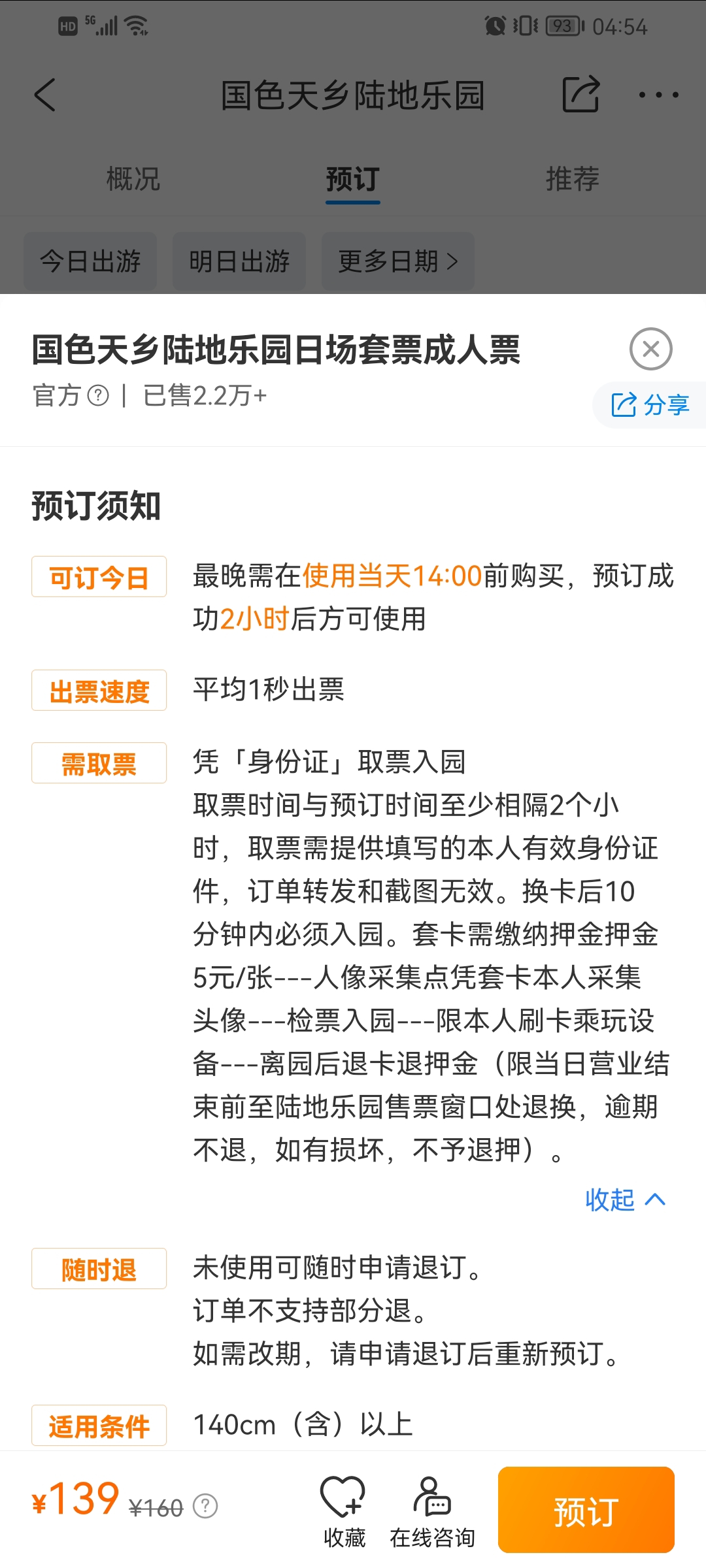Switch to the 概况 tab
The height and width of the screenshot is (1568, 706).
point(133,179)
